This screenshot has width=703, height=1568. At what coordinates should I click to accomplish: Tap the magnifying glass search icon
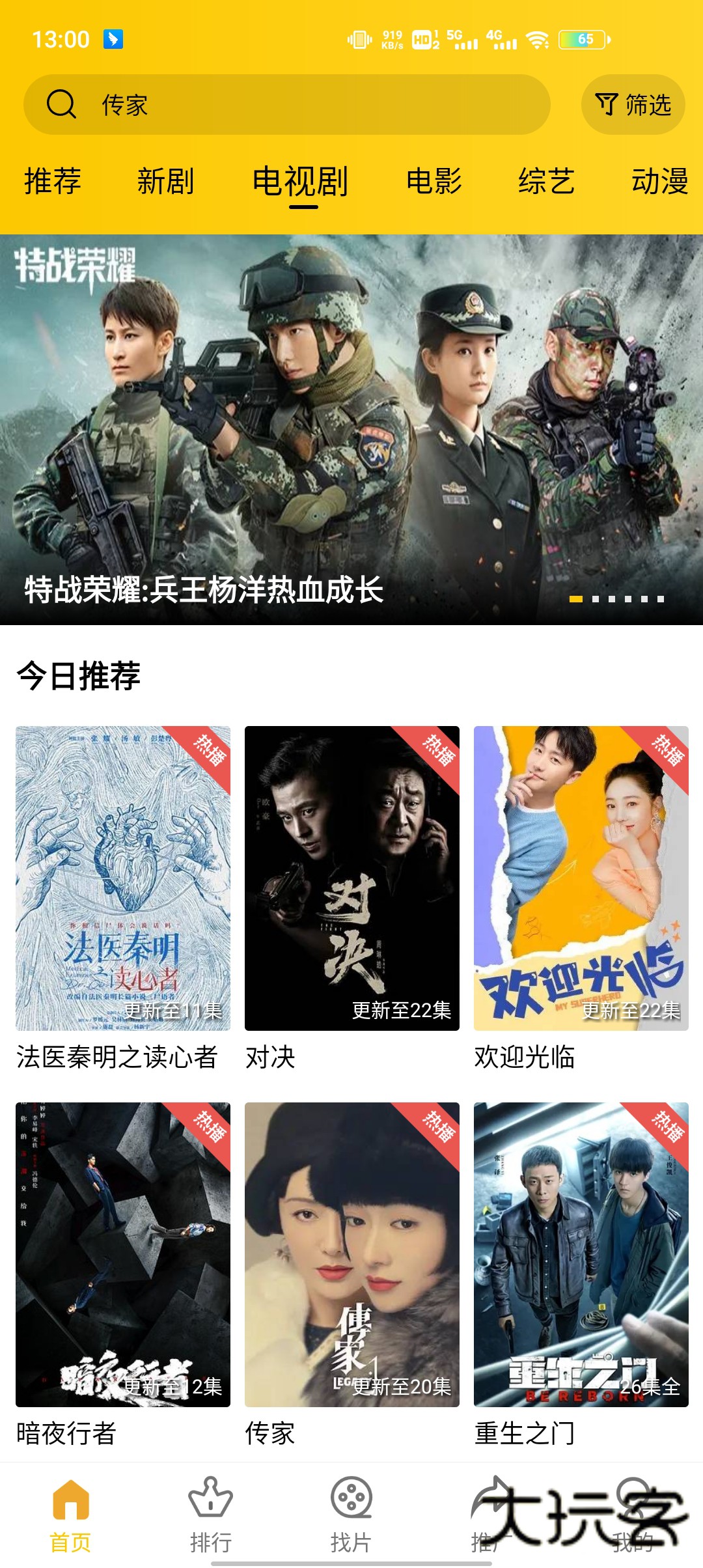(62, 104)
